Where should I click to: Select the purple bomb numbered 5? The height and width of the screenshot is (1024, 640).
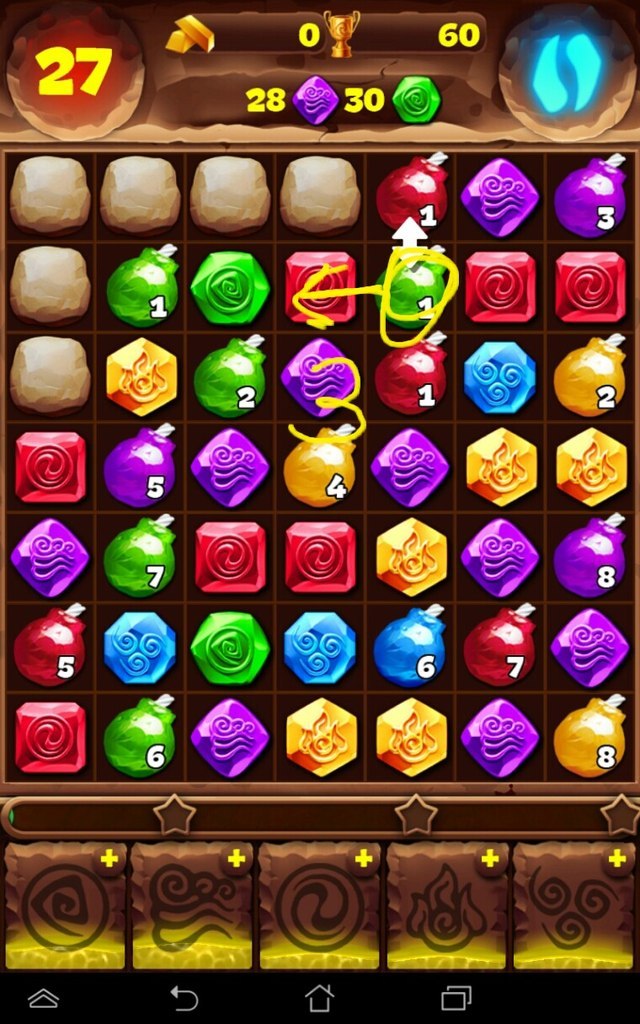point(139,468)
